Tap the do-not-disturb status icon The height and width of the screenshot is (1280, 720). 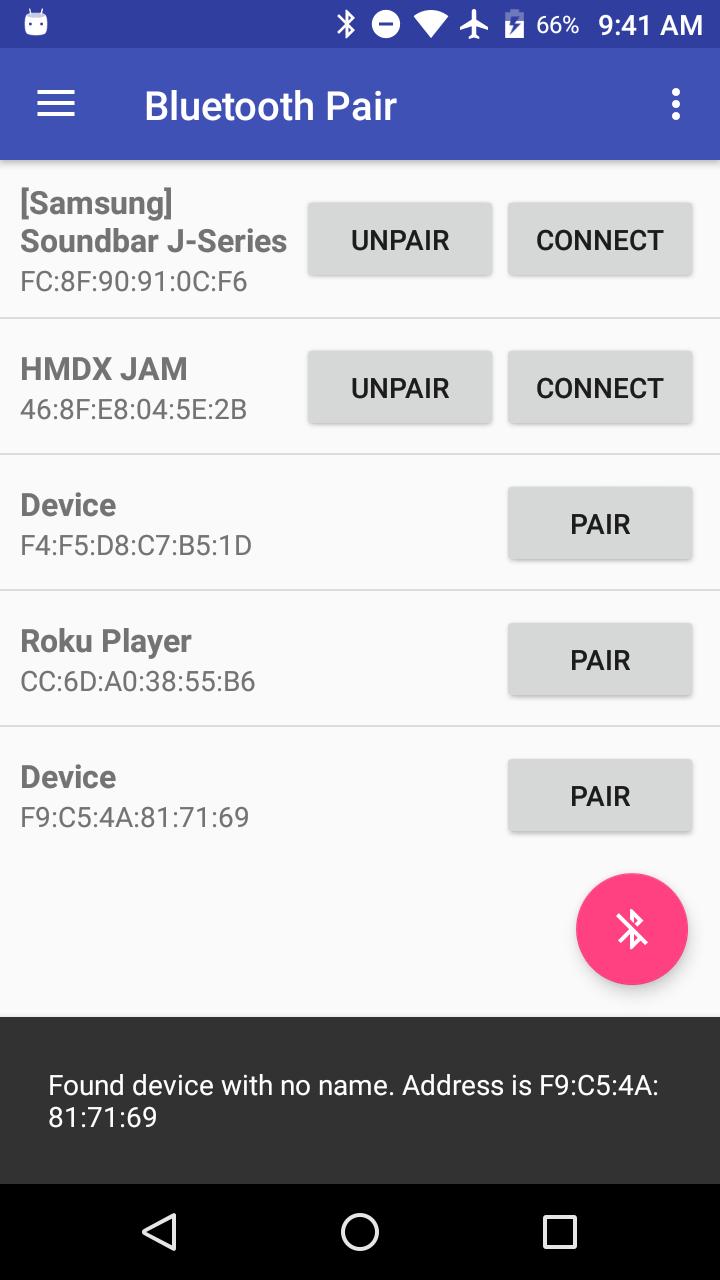388,23
